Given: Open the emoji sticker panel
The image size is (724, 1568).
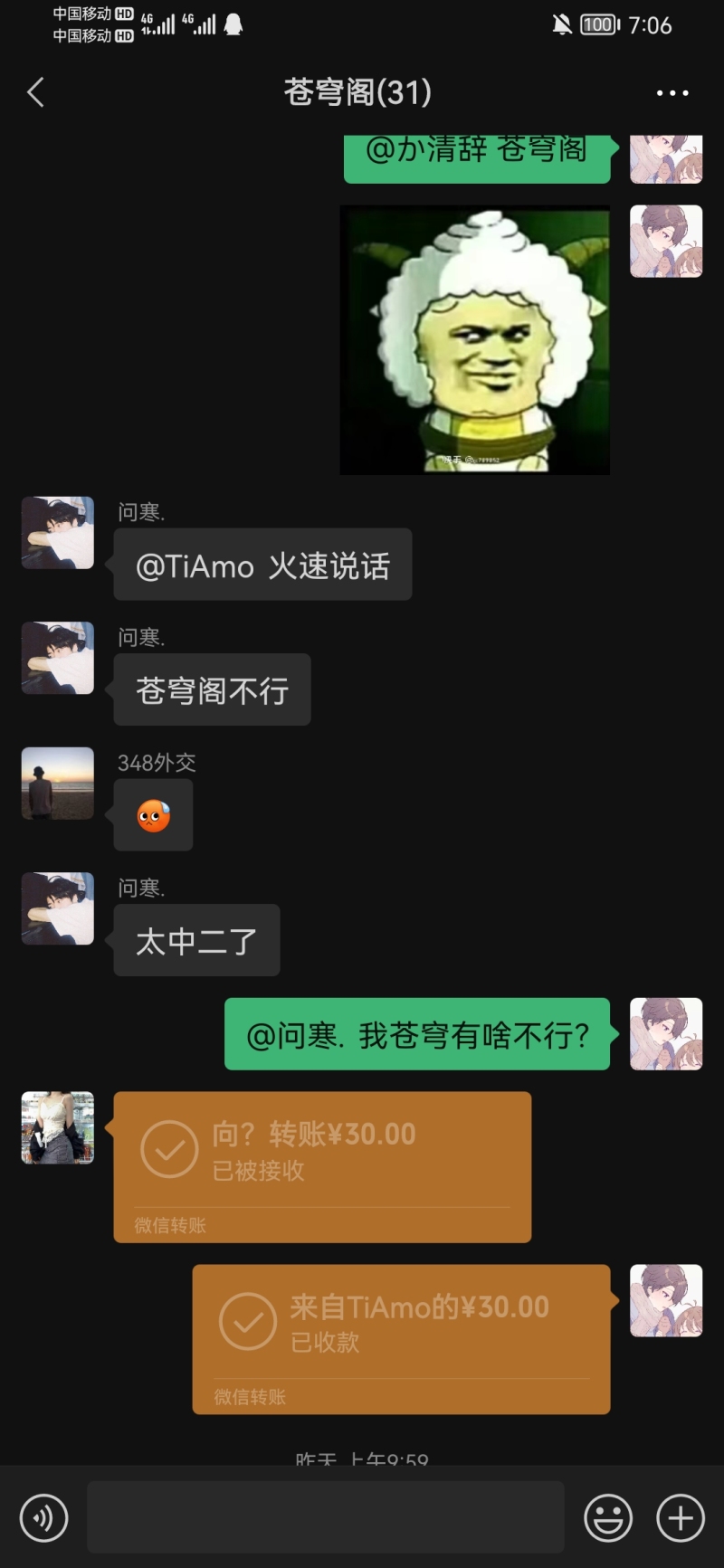Looking at the screenshot, I should (x=608, y=1517).
